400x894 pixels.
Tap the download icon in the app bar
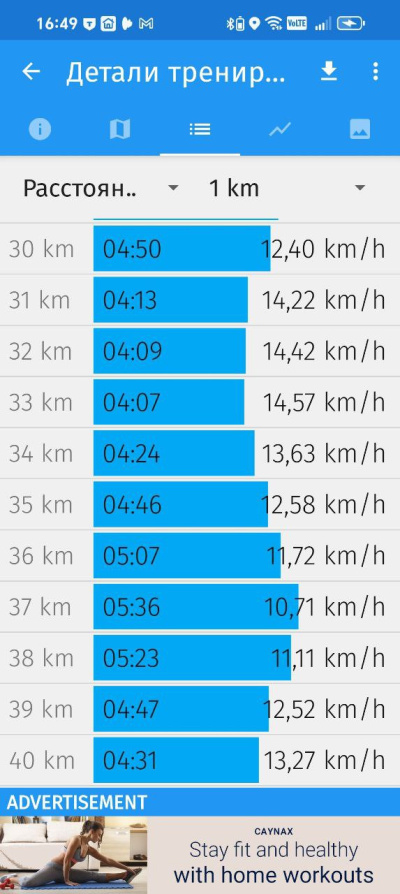point(329,72)
